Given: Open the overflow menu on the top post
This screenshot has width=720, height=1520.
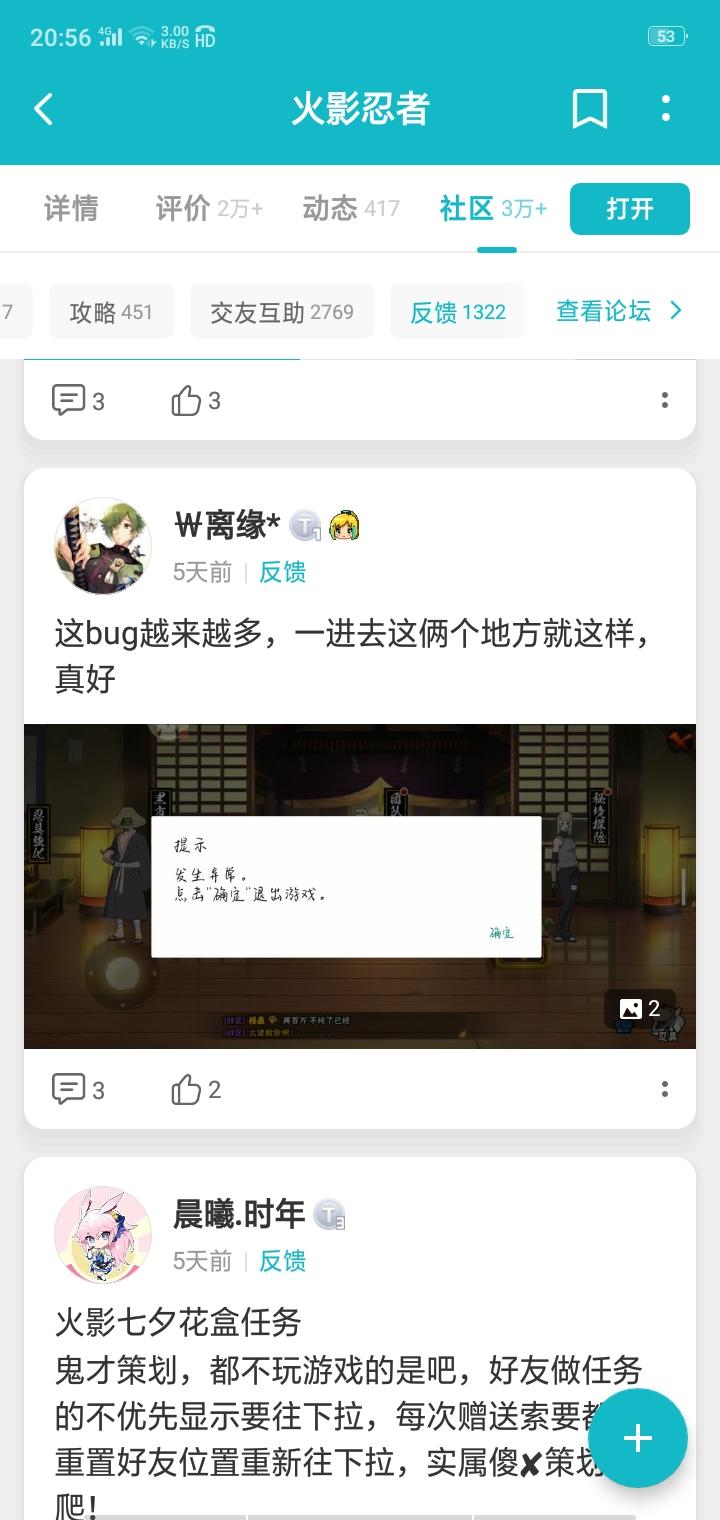Looking at the screenshot, I should click(x=665, y=400).
